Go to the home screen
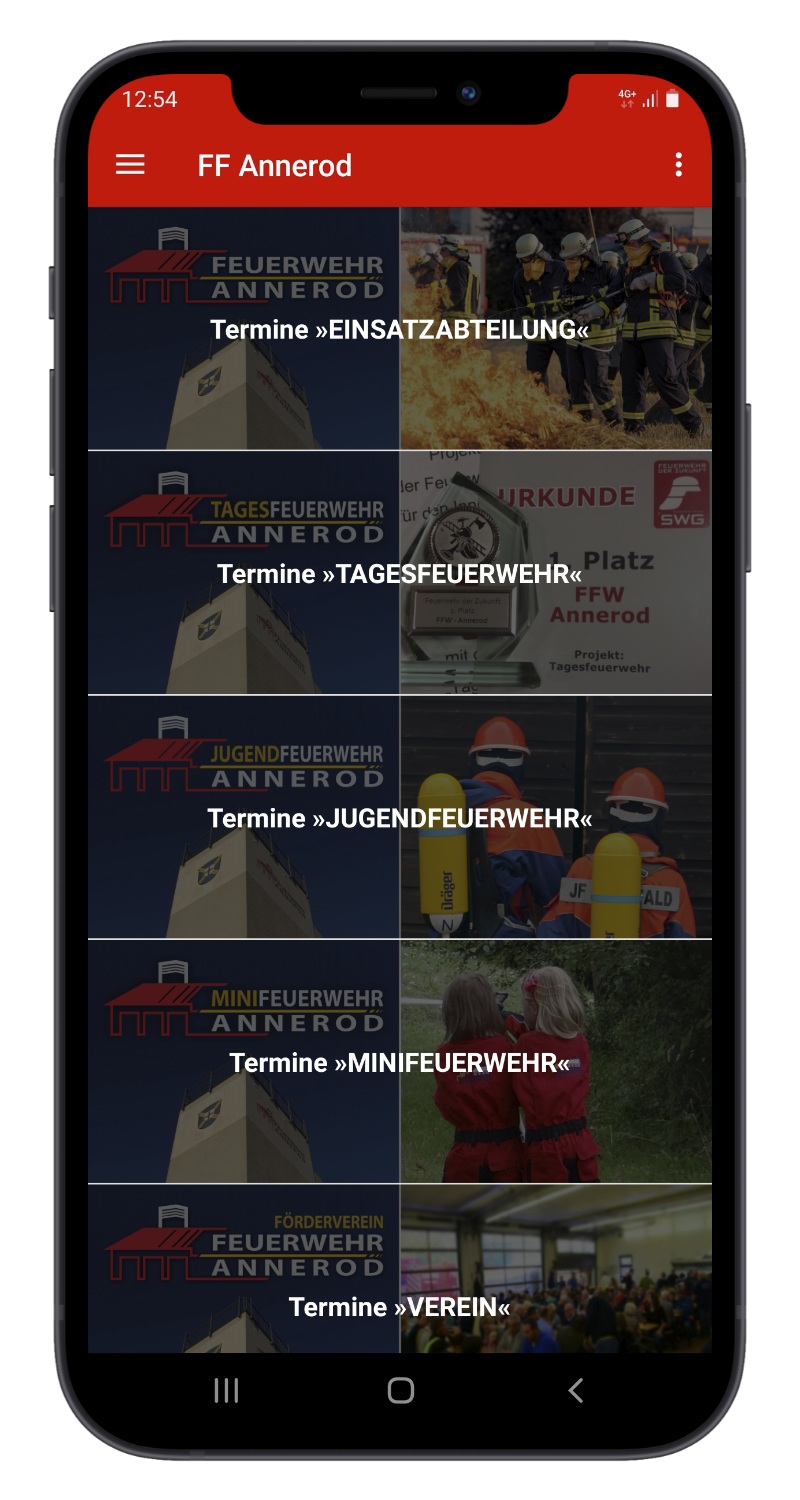Viewport: 800px width, 1500px height. (x=401, y=1390)
